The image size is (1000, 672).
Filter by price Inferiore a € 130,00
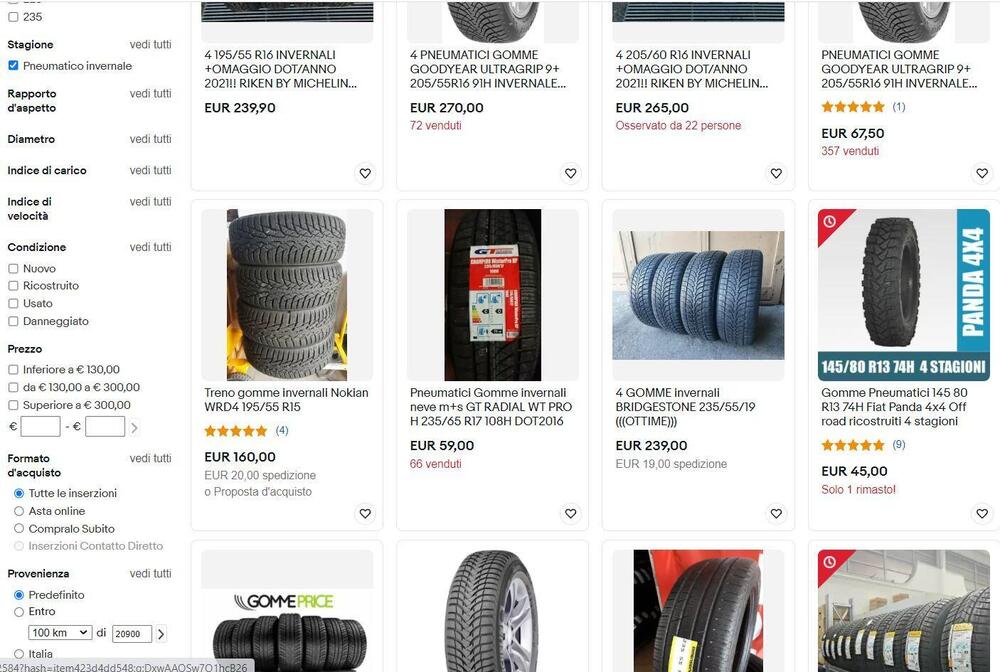[13, 370]
